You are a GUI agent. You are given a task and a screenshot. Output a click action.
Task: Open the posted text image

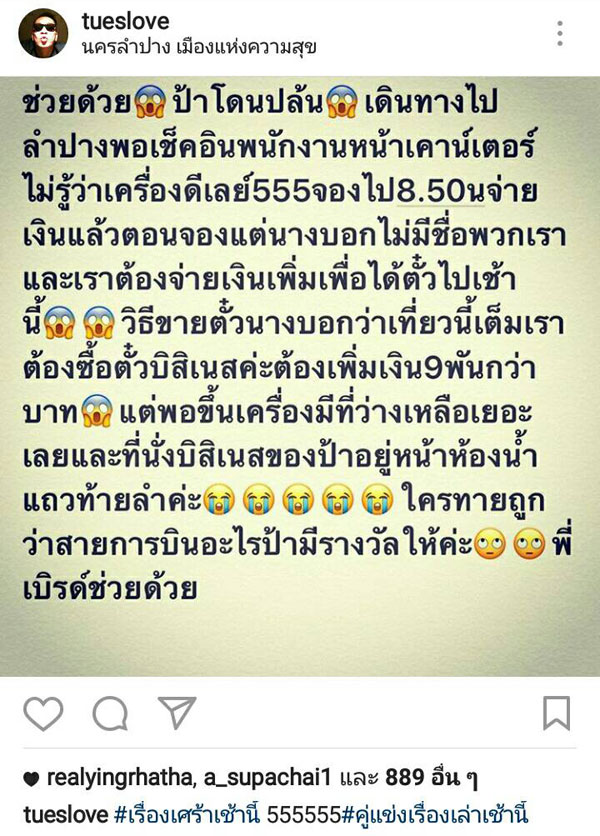click(300, 376)
